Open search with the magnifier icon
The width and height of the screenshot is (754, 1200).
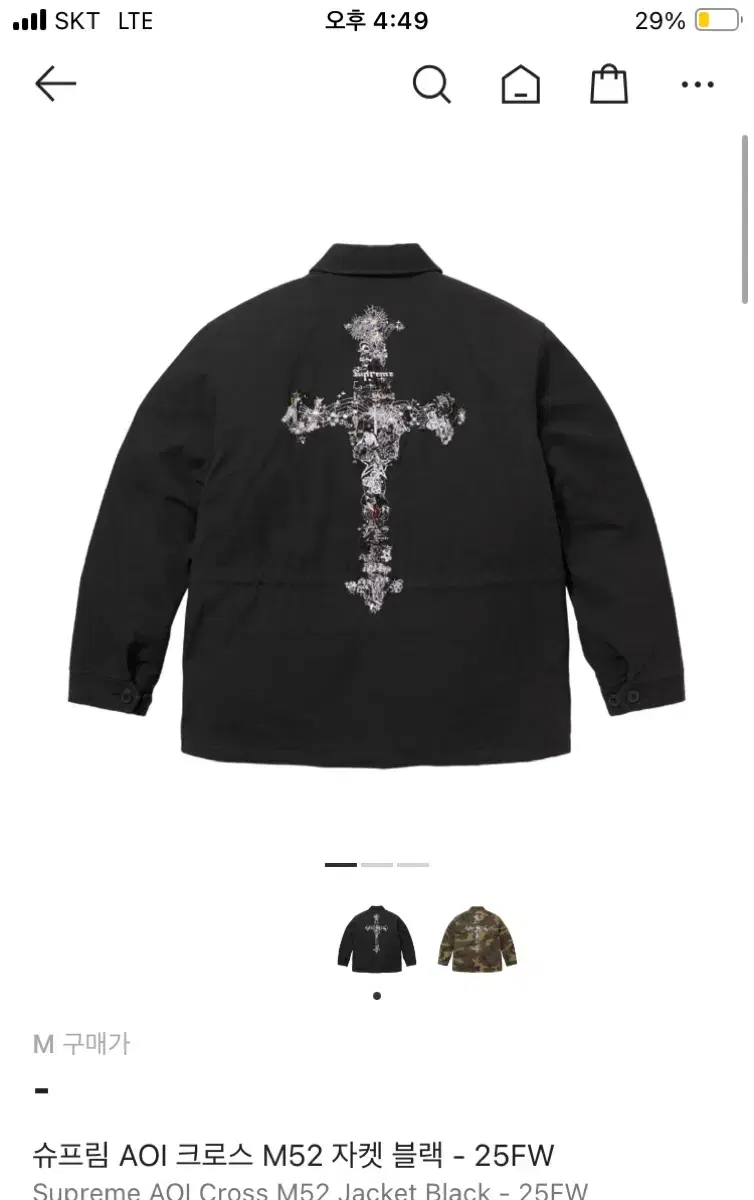click(x=432, y=84)
